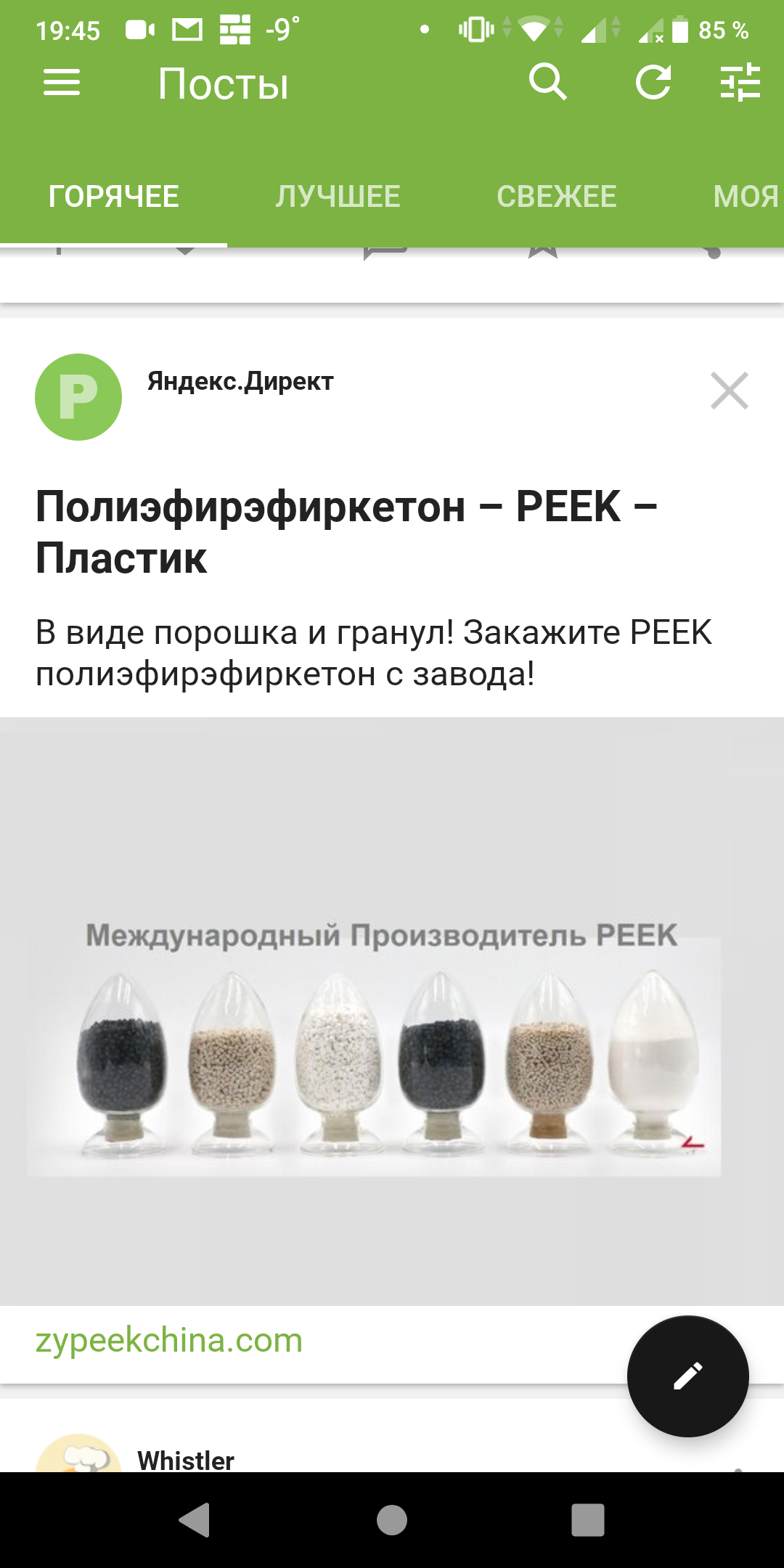The image size is (784, 1568).
Task: Go back using system navigation
Action: 195,1520
